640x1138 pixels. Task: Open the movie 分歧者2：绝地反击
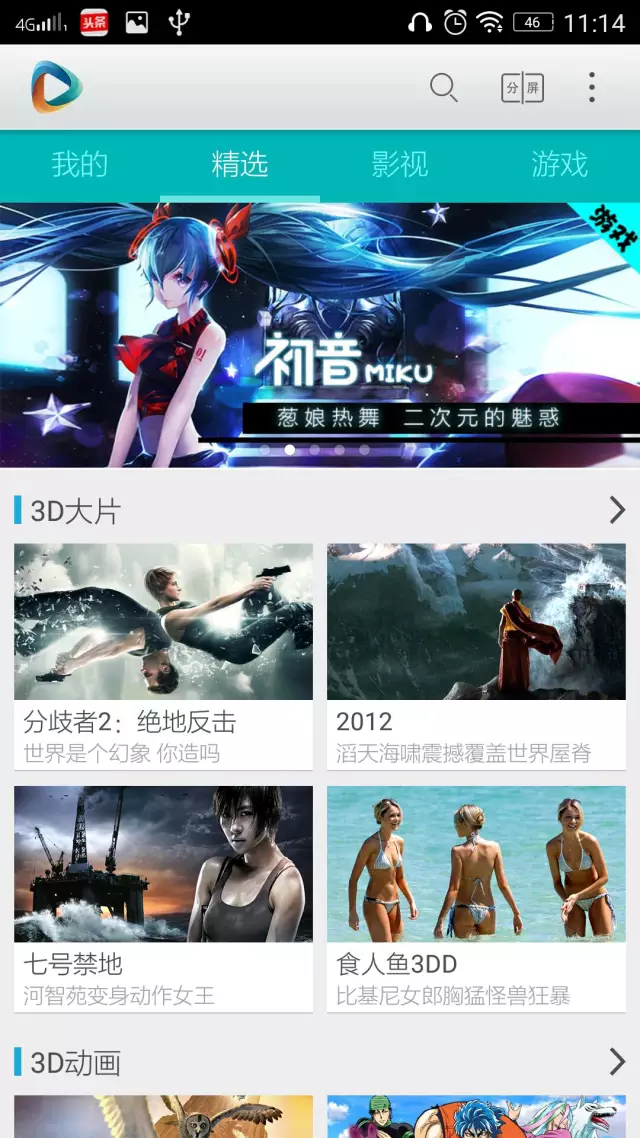[163, 656]
